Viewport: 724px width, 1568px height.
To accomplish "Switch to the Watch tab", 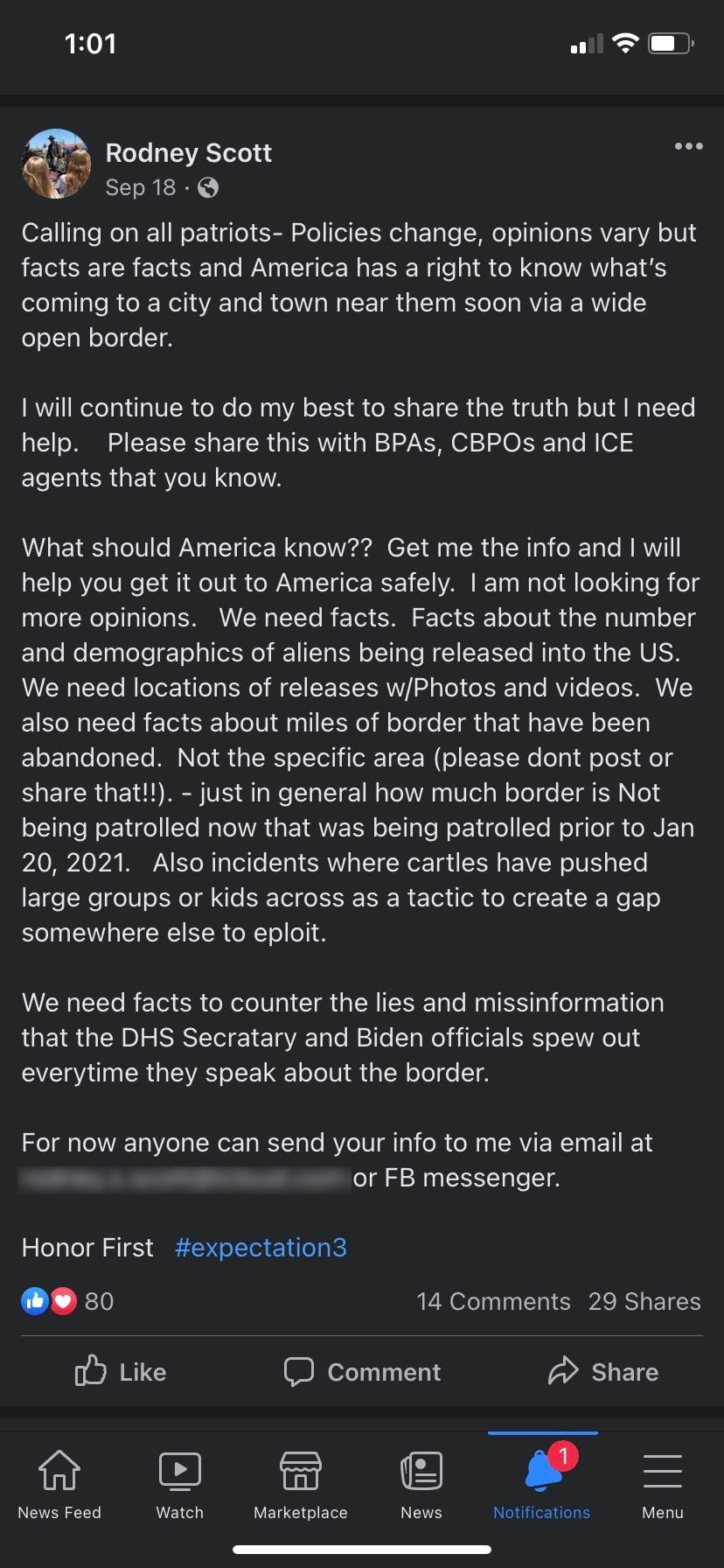I will click(x=180, y=1485).
